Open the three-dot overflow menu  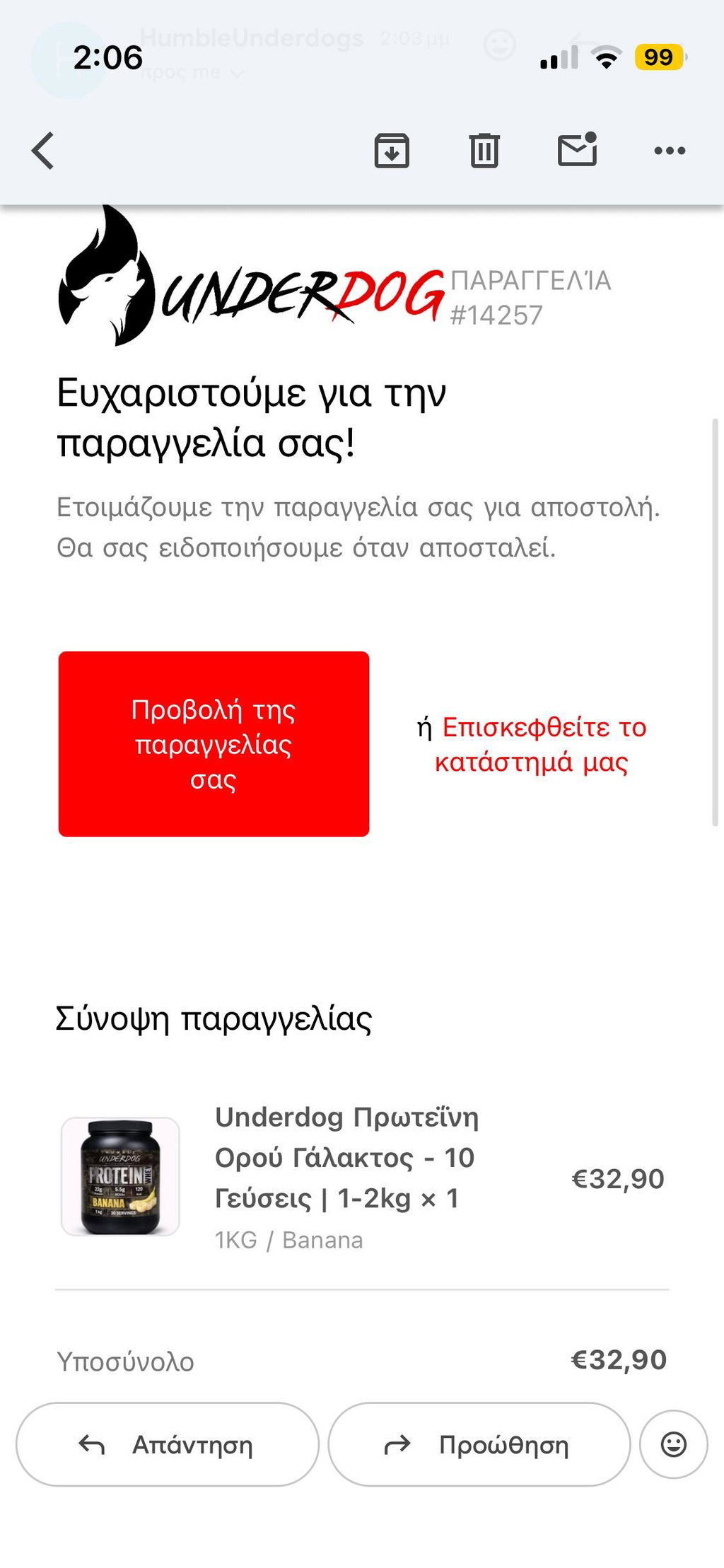click(670, 151)
